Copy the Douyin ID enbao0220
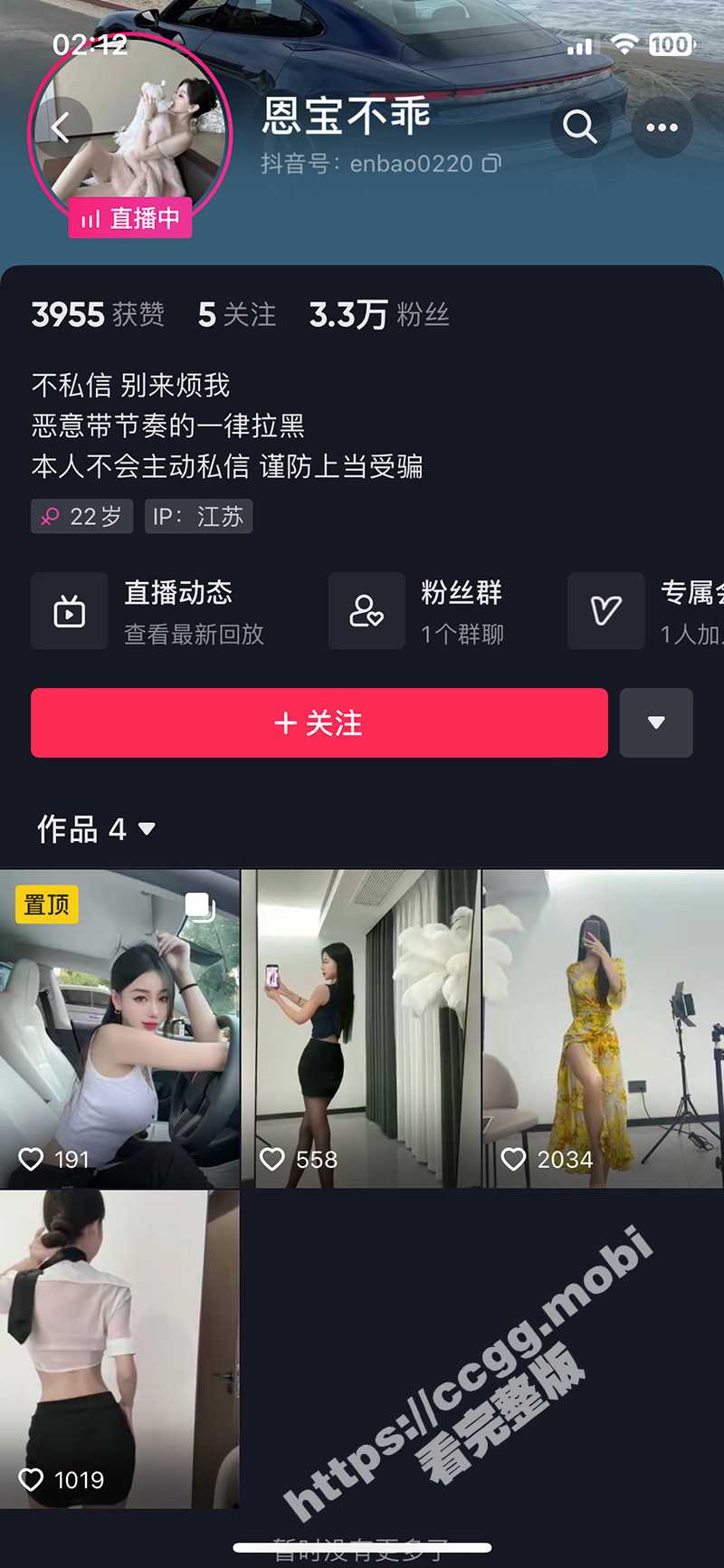This screenshot has height=1568, width=724. [491, 164]
